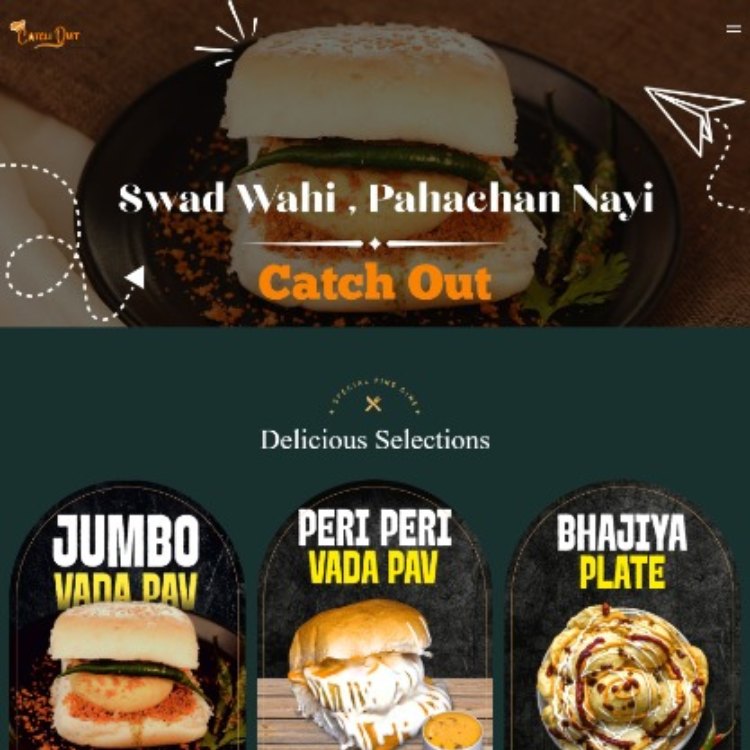Open the Jumbo Vada Pav card

click(x=126, y=620)
